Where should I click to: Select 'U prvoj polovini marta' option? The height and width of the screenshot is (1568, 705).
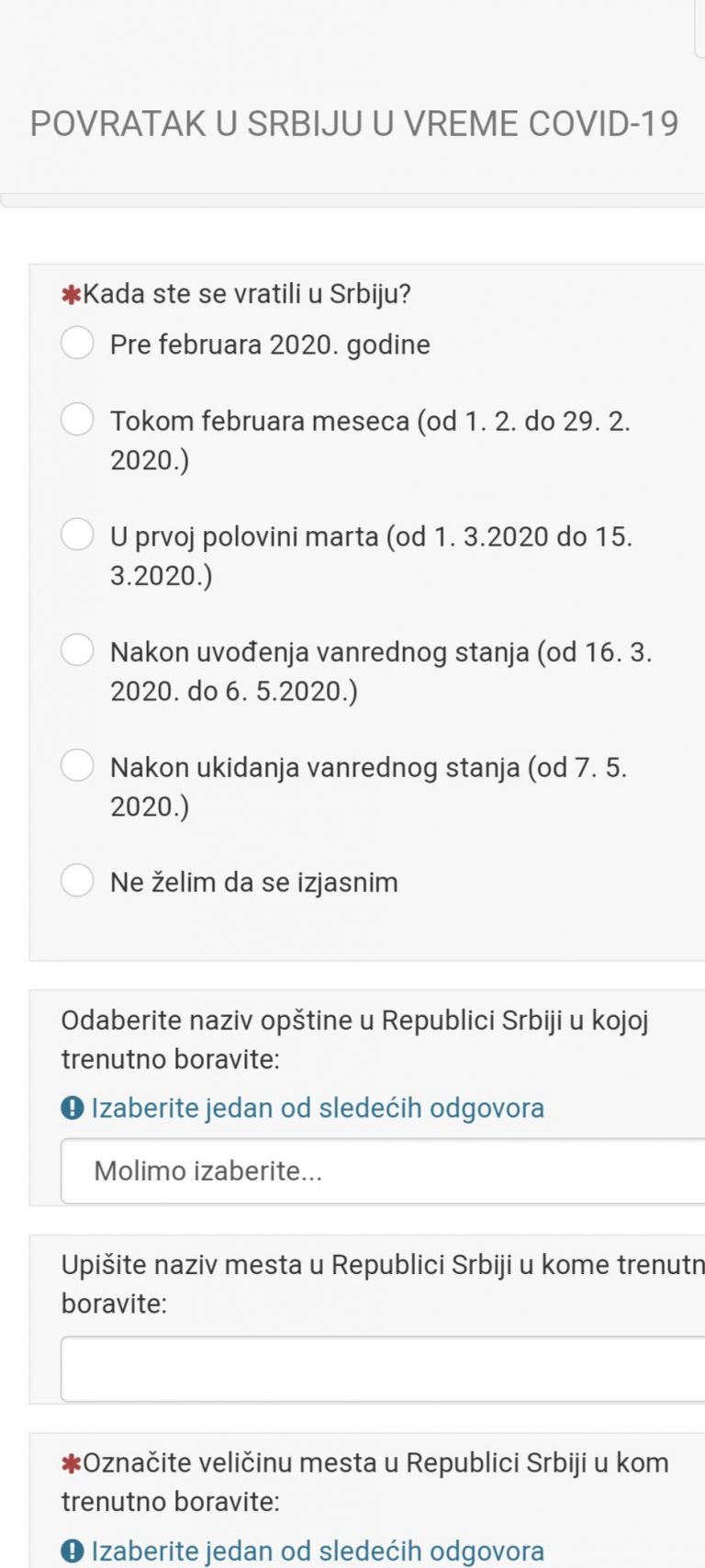pos(77,535)
